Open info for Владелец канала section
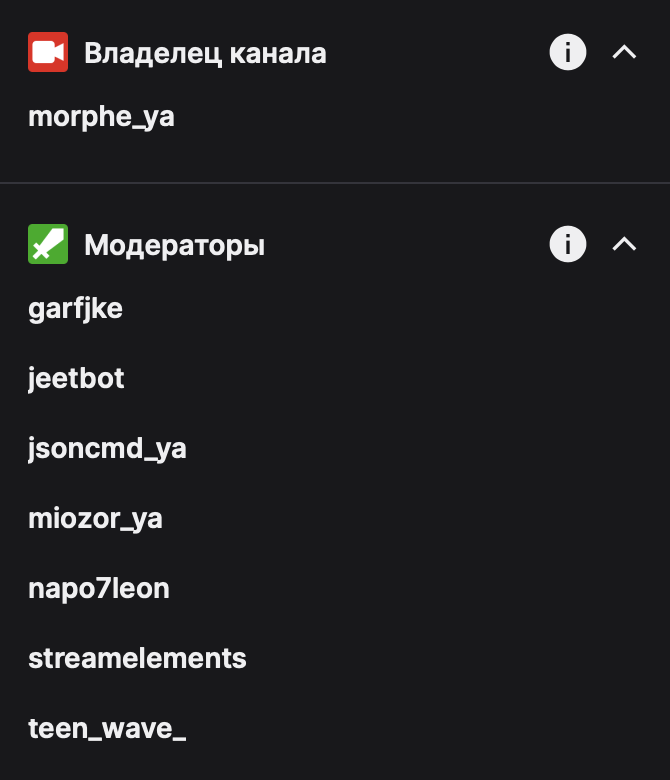The image size is (670, 780). (568, 52)
